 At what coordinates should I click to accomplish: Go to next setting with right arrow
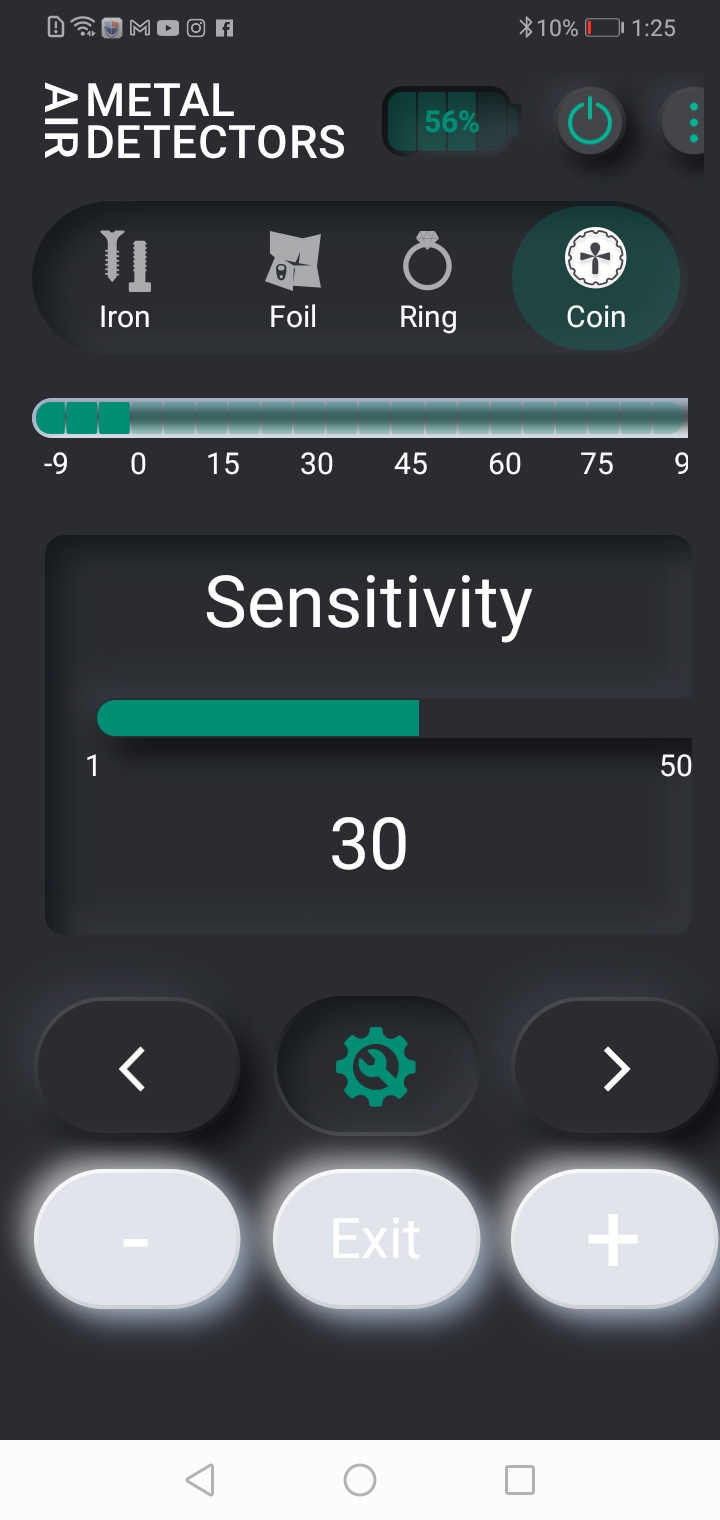click(x=614, y=1067)
